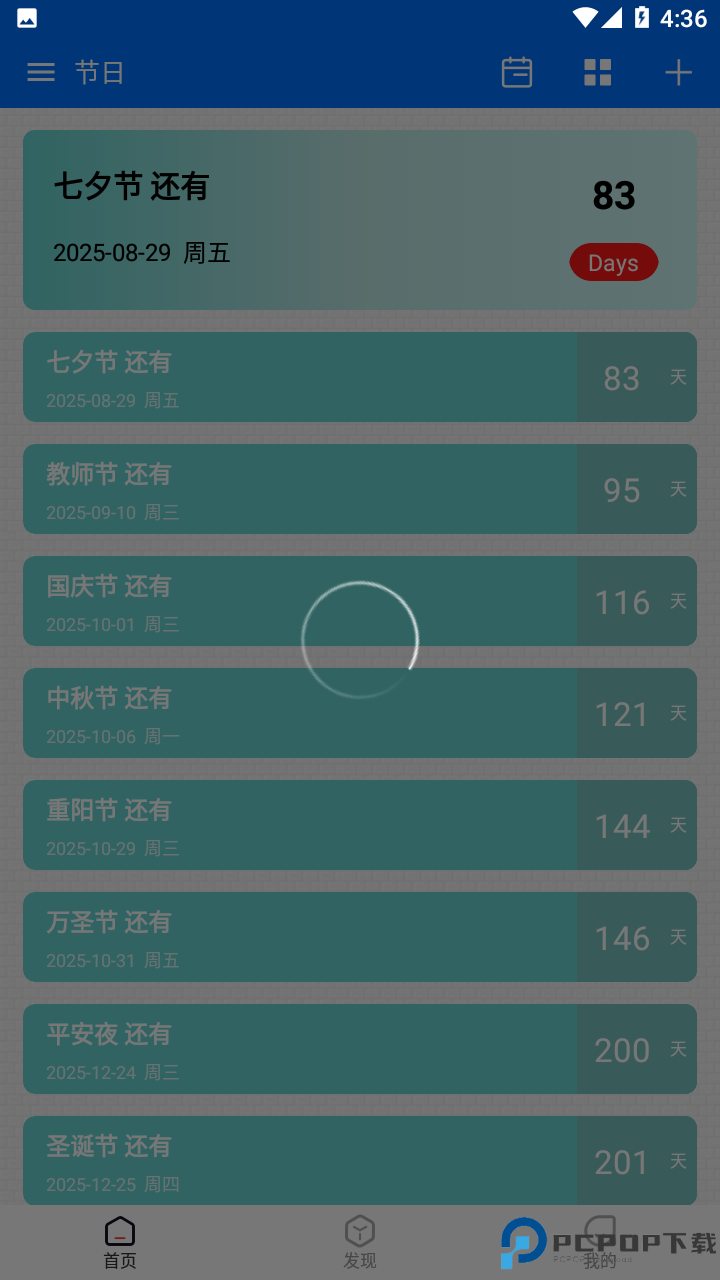
Task: Open the calendar view icon
Action: [x=516, y=72]
